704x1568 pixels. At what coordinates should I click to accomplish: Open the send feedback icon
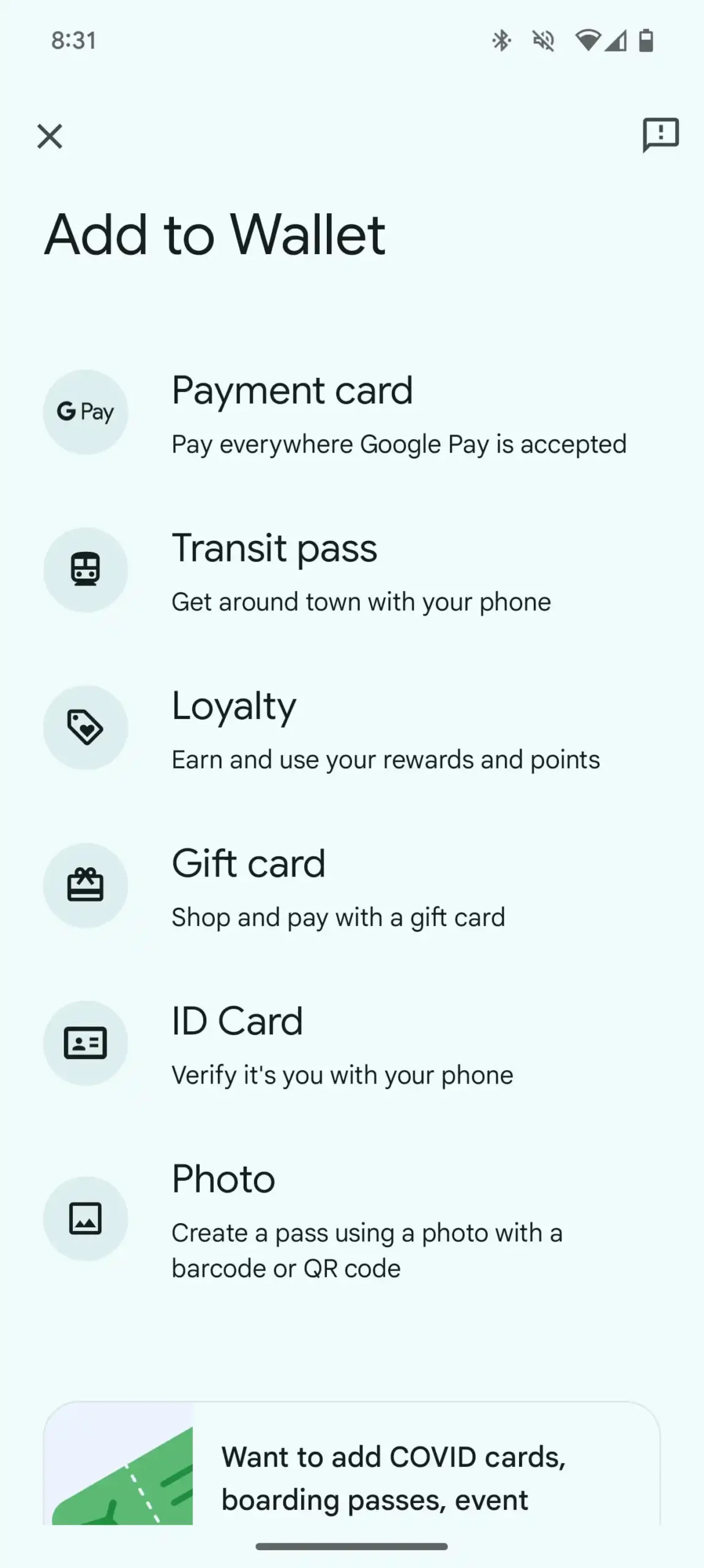pos(660,135)
